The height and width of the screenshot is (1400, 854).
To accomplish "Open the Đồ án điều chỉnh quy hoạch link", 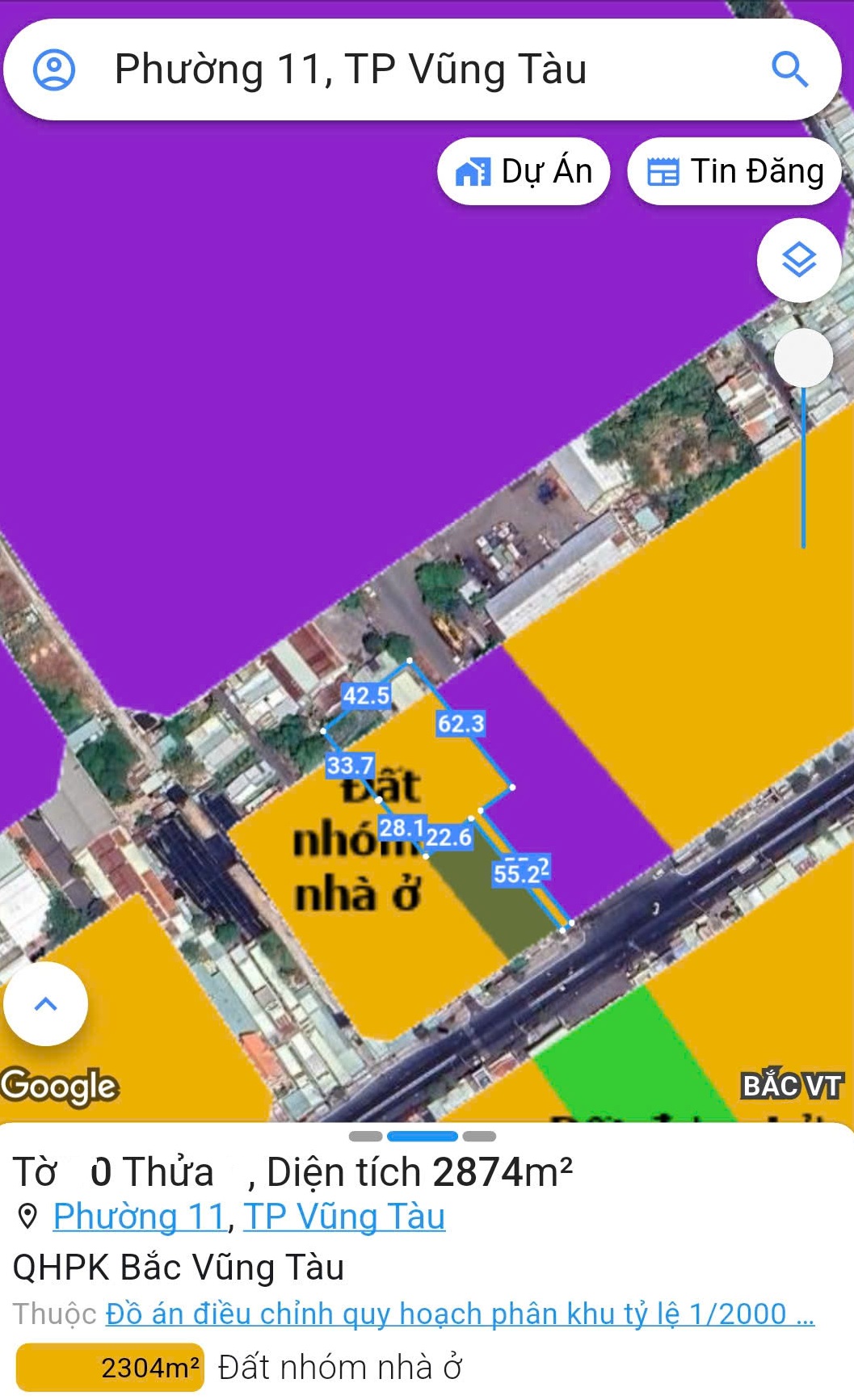I will point(459,1314).
